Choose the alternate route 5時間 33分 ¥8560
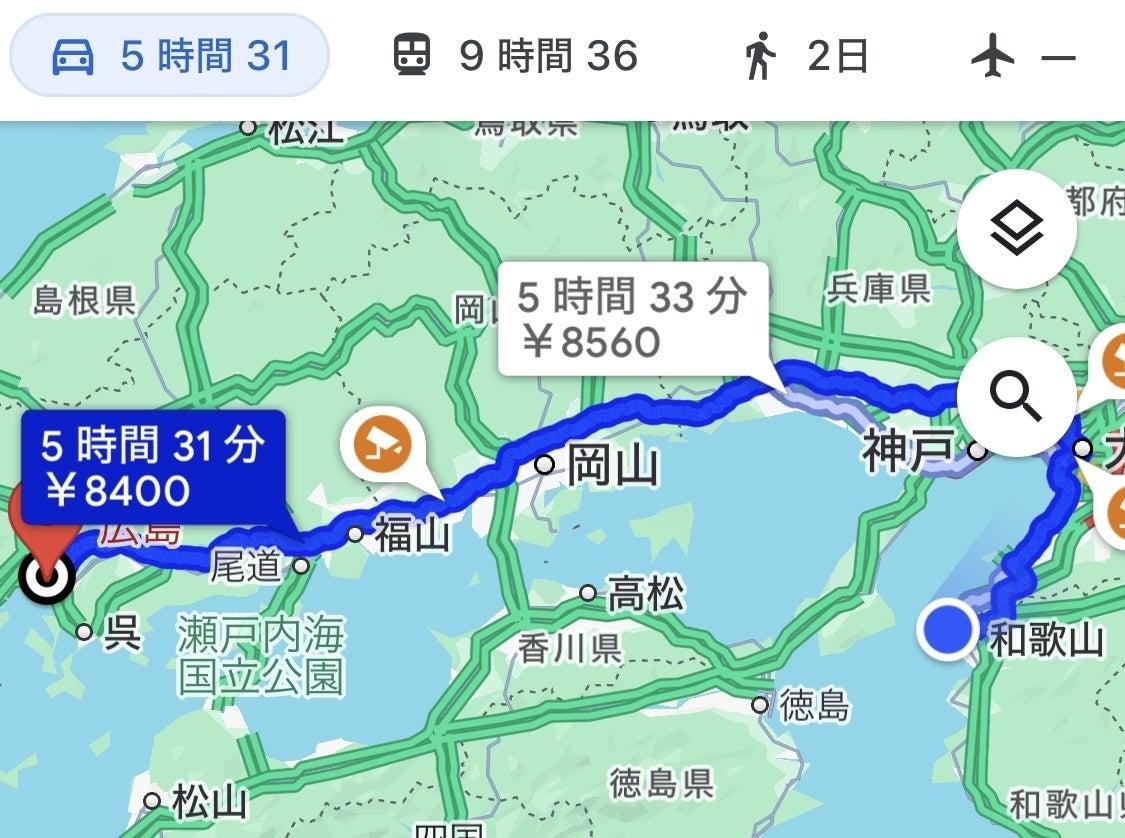The height and width of the screenshot is (838, 1125). (x=632, y=319)
